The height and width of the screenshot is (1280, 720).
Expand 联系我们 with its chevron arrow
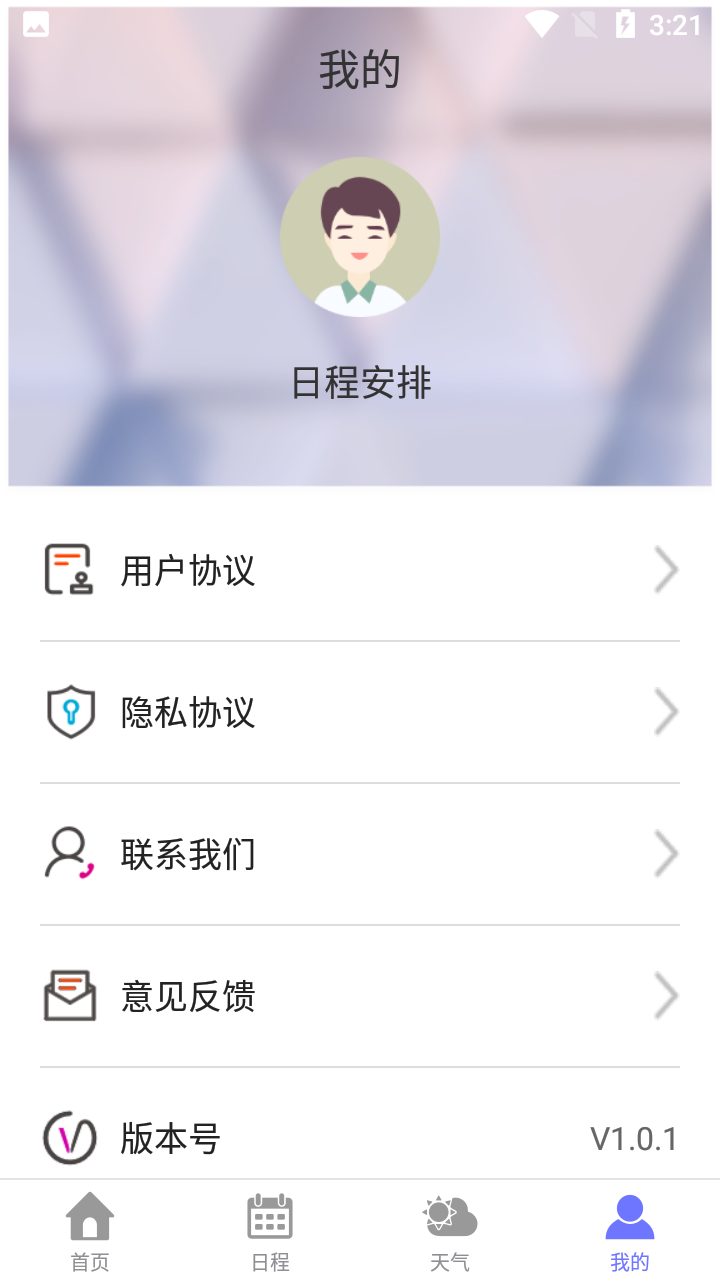point(665,853)
